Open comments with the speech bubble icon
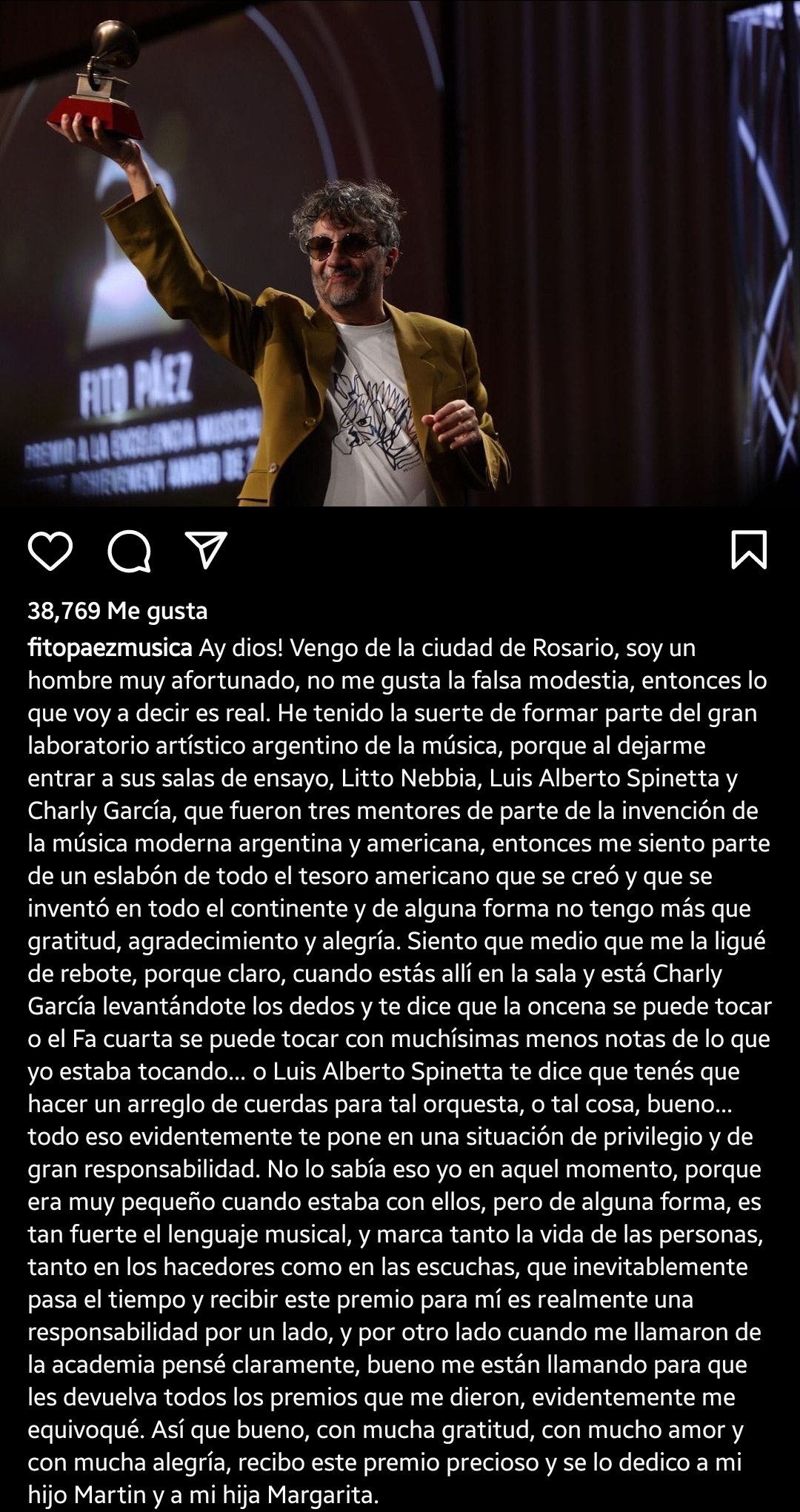This screenshot has width=800, height=1512. tap(130, 552)
